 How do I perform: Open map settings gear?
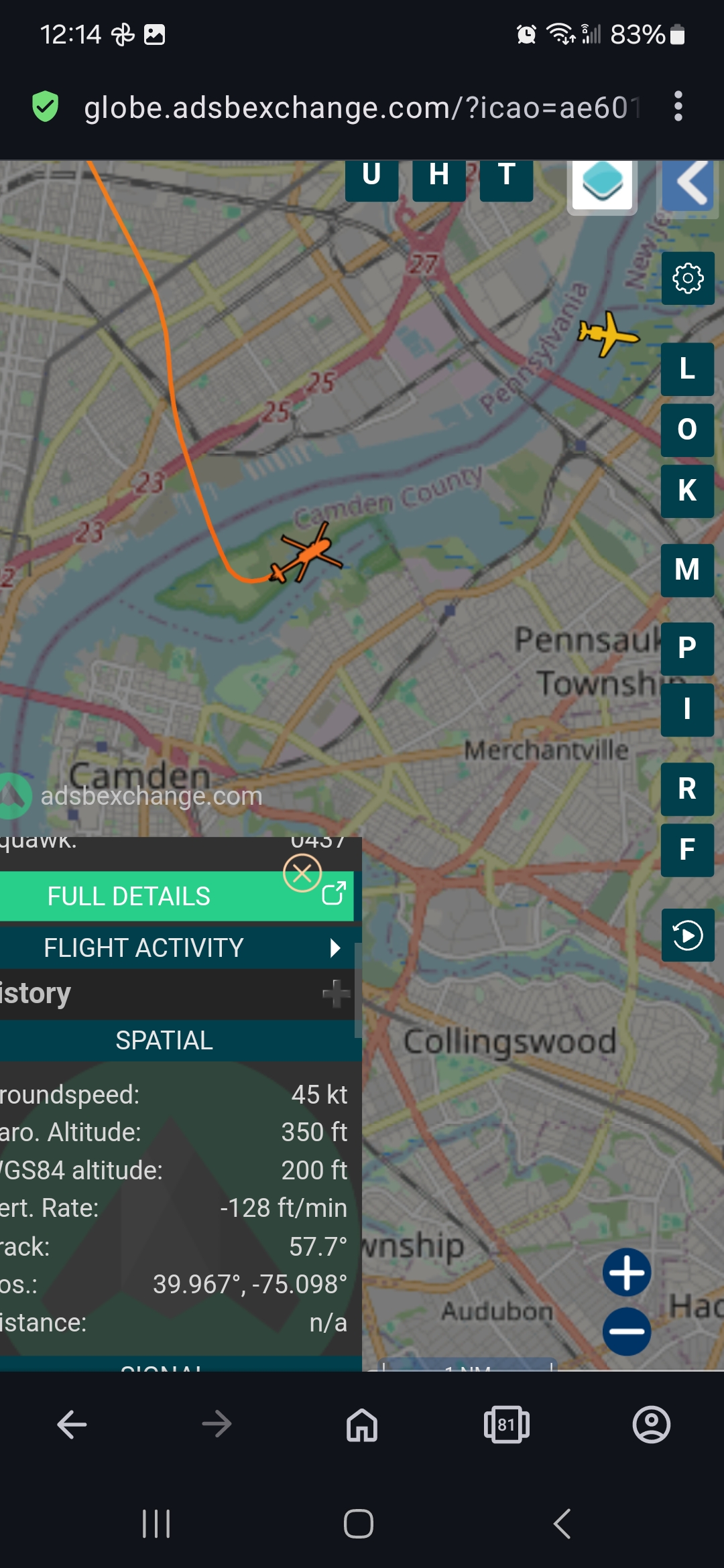point(688,278)
